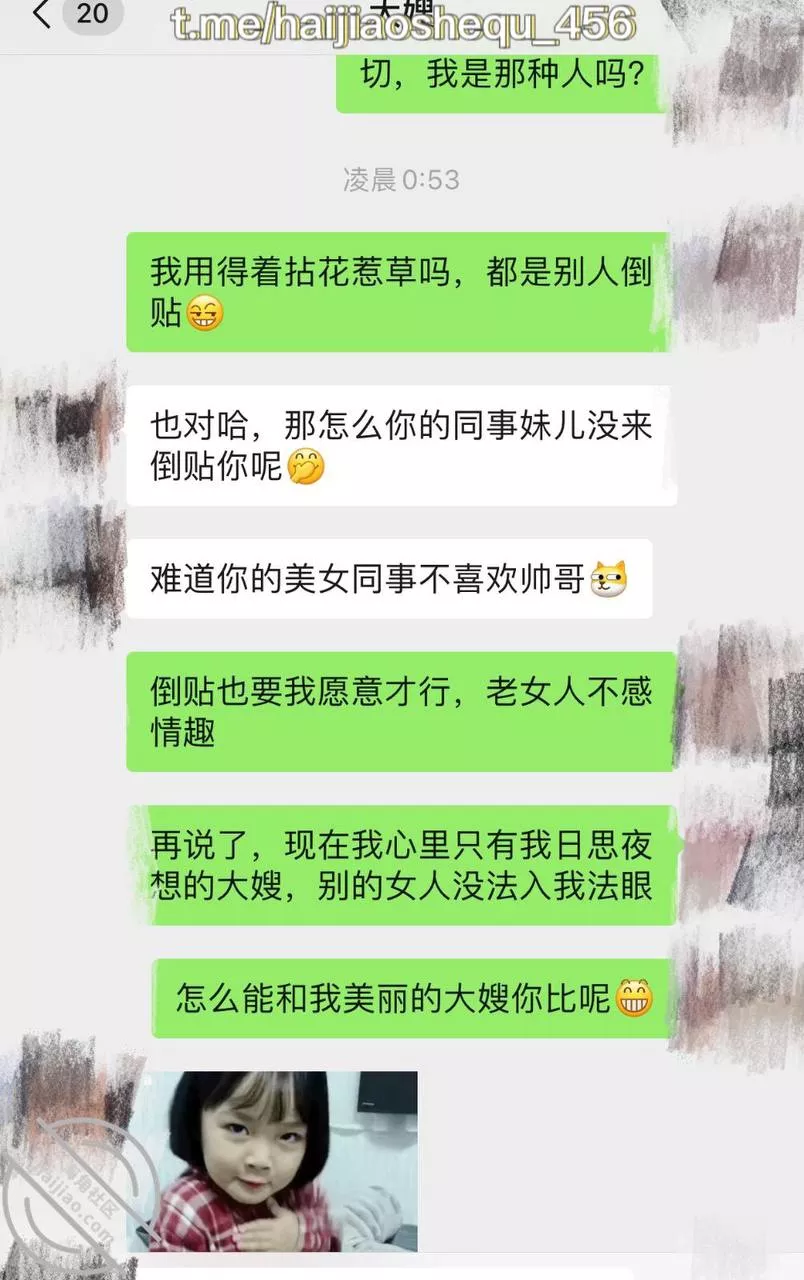Go back to the chat list

42,15
